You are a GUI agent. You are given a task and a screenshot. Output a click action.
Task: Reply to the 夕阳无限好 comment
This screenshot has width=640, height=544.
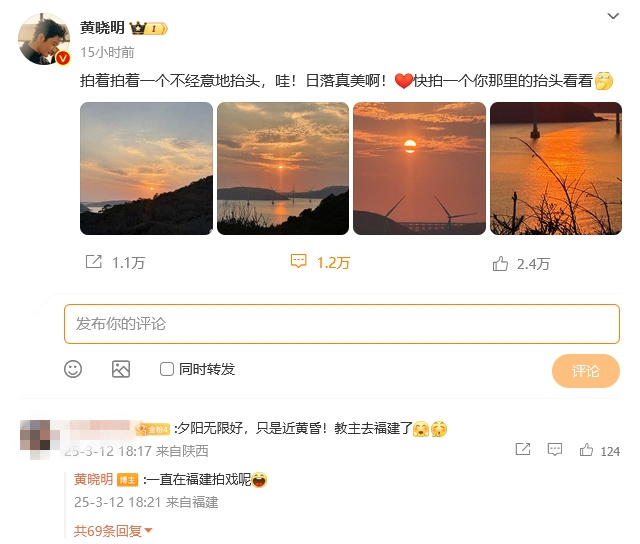[x=554, y=451]
